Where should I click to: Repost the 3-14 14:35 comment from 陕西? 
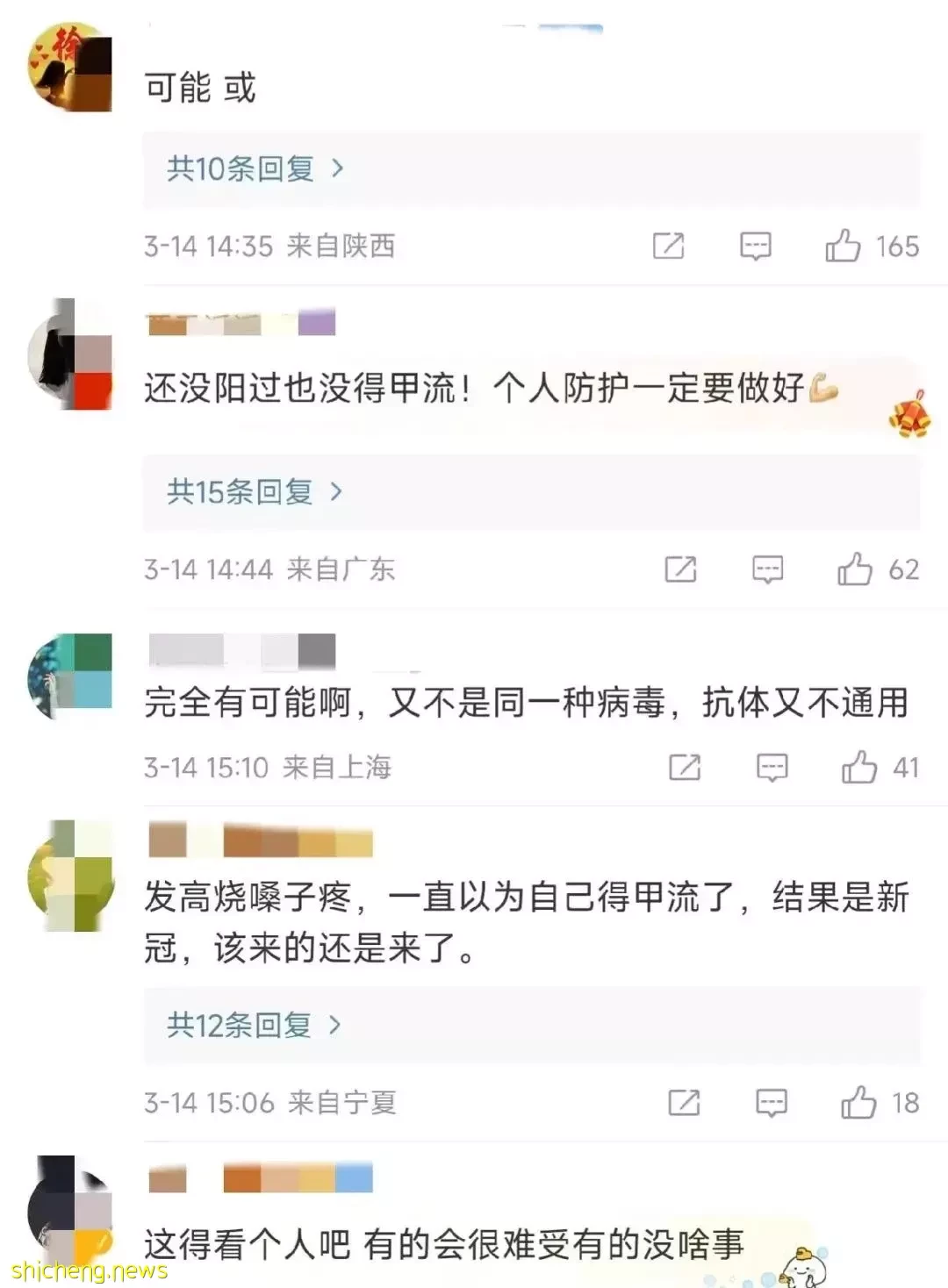coord(668,246)
